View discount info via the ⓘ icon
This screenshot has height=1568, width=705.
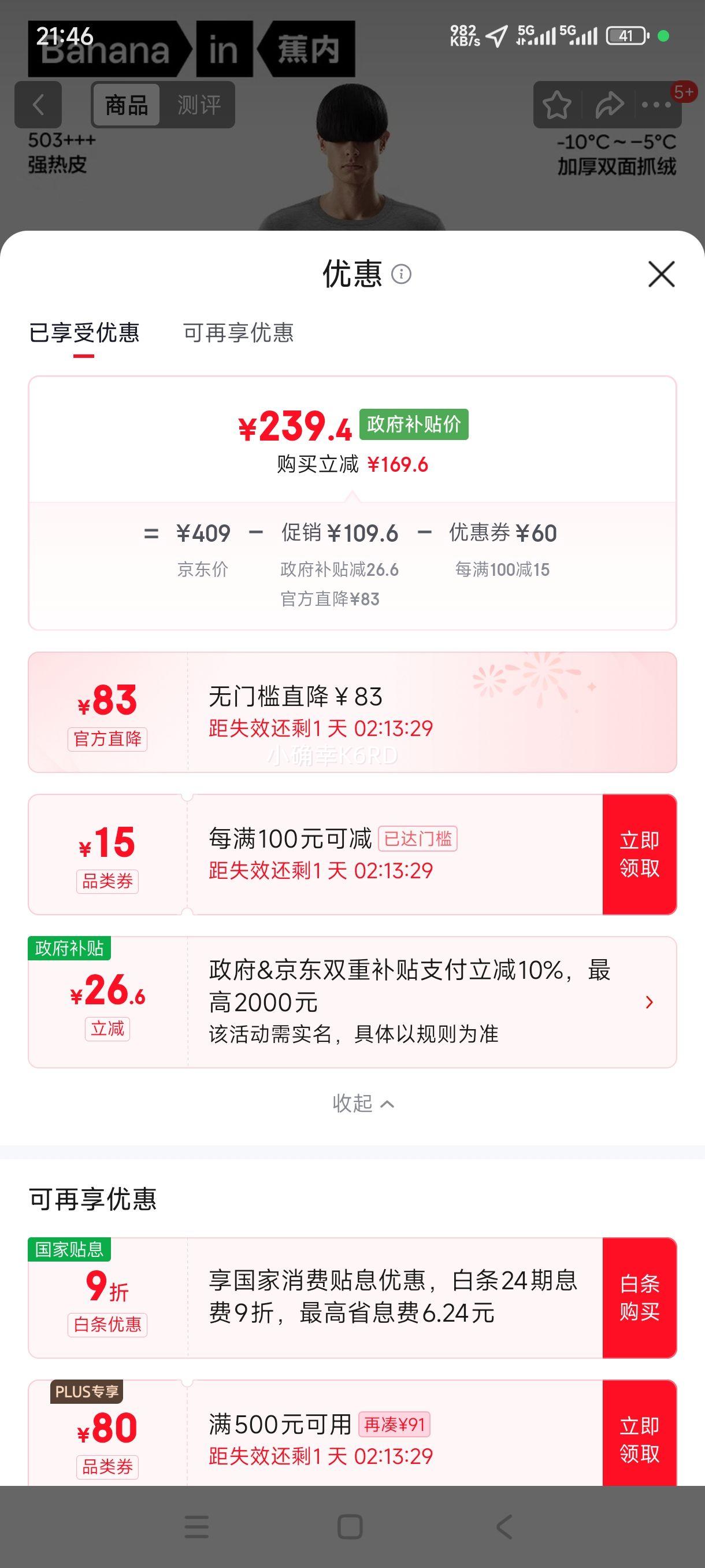coord(402,274)
